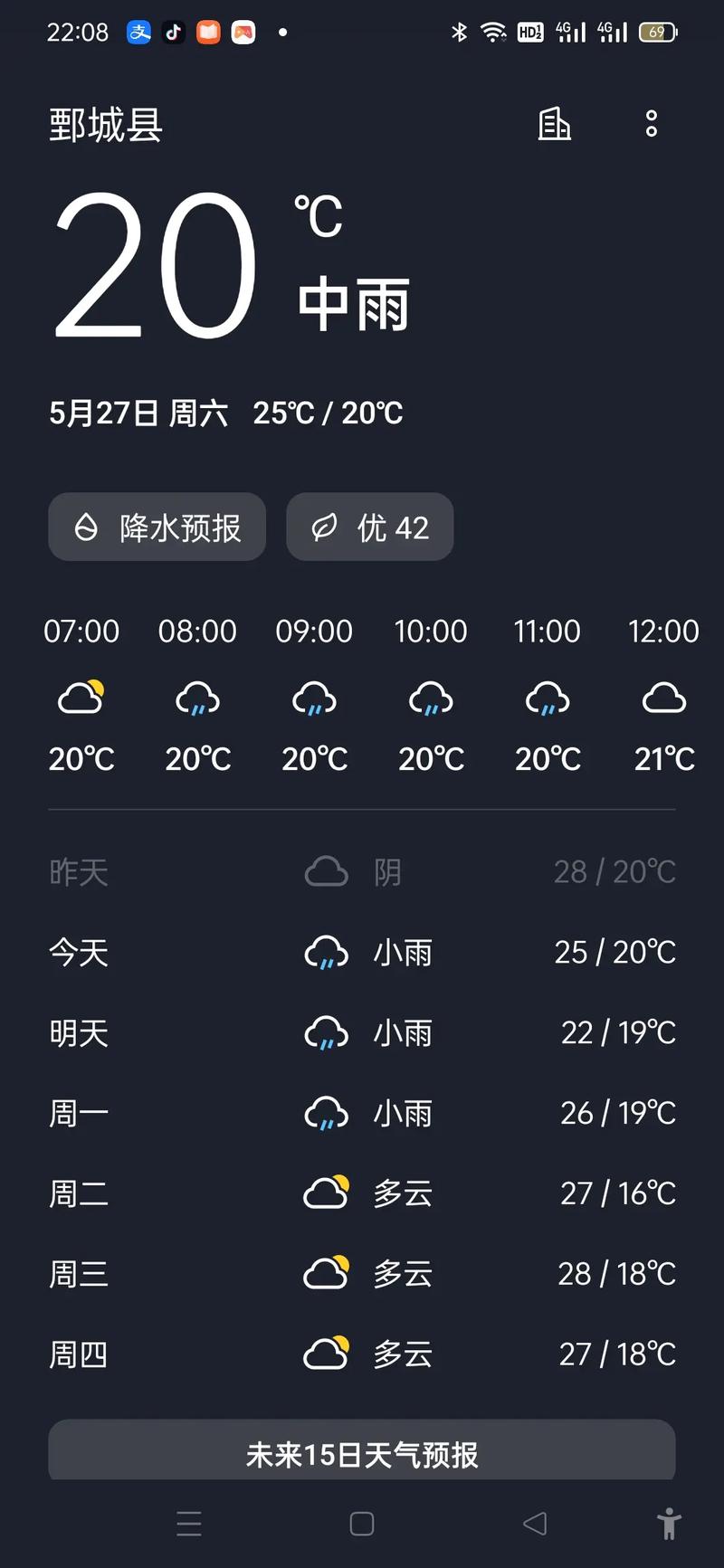Expand the 周四 forecast details
724x1568 pixels.
click(361, 1353)
